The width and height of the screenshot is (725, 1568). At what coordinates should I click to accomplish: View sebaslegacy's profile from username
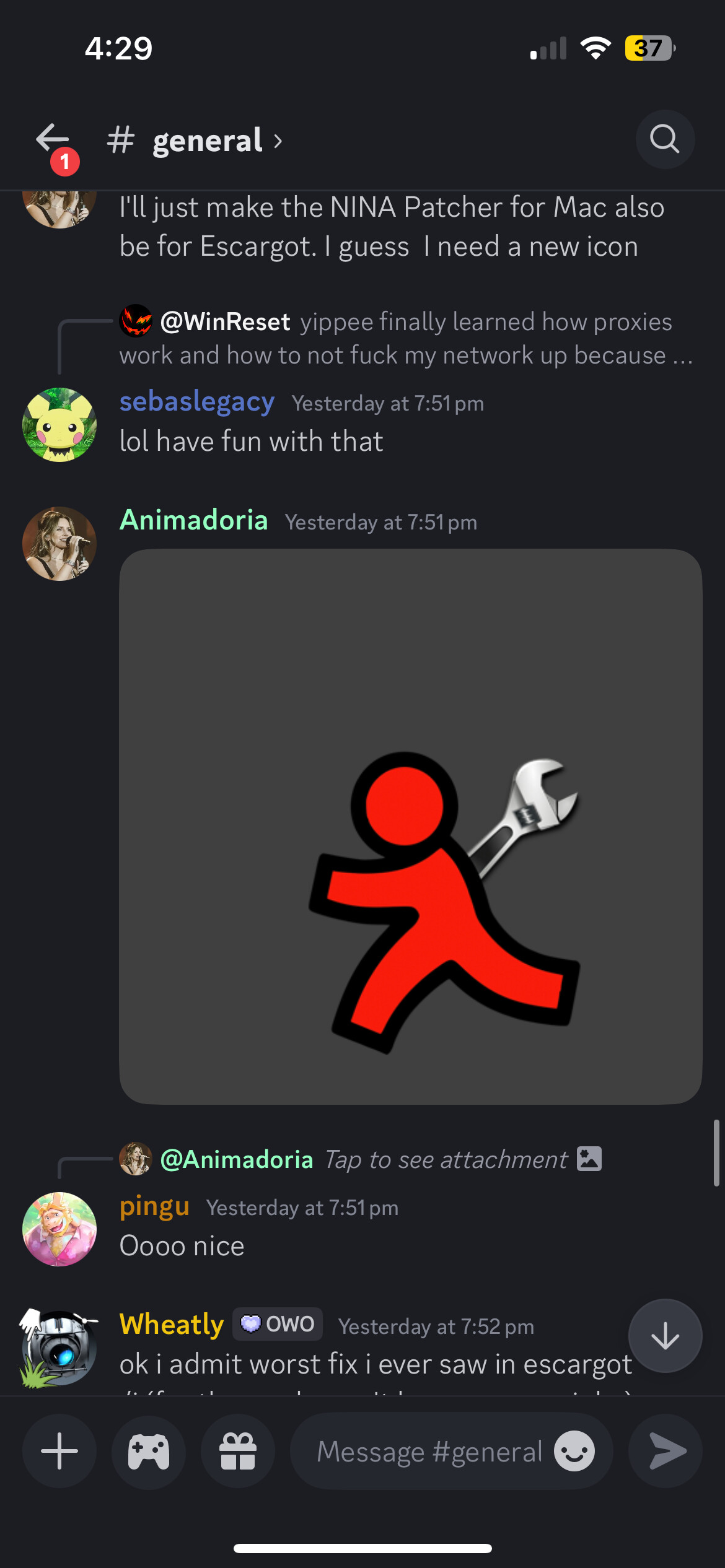(x=197, y=402)
